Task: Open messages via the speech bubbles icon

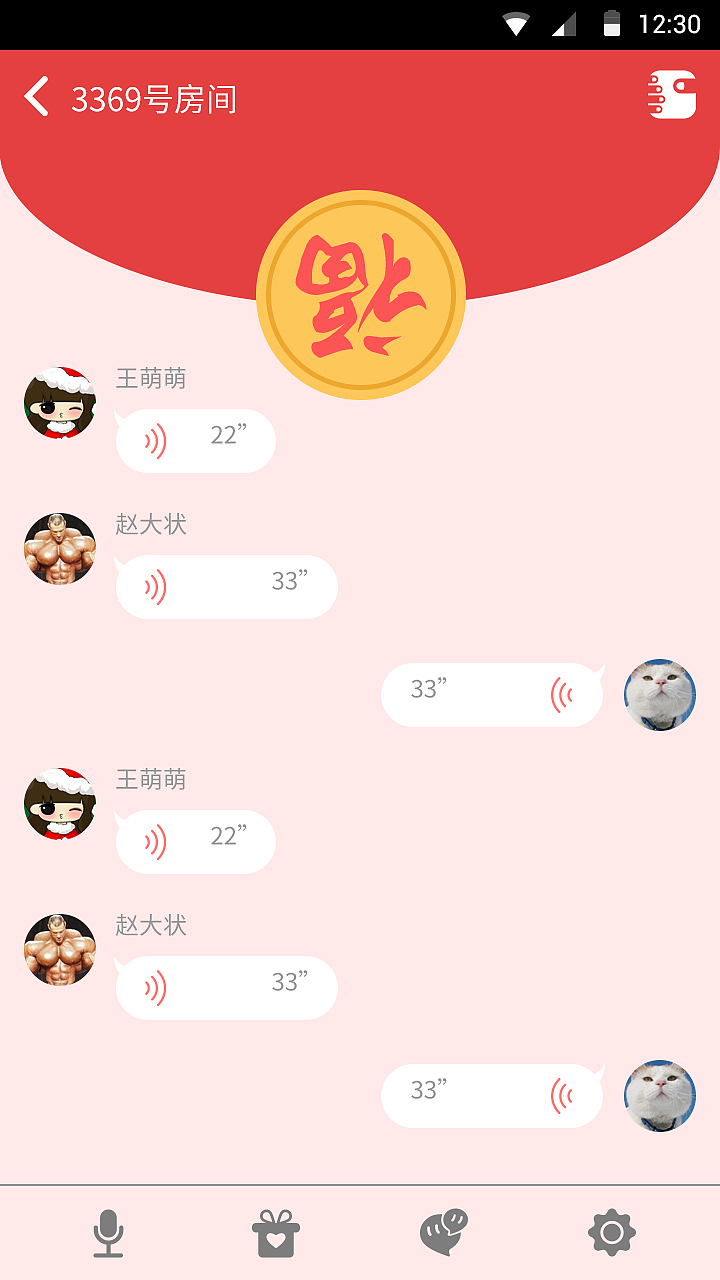Action: pyautogui.click(x=444, y=1232)
